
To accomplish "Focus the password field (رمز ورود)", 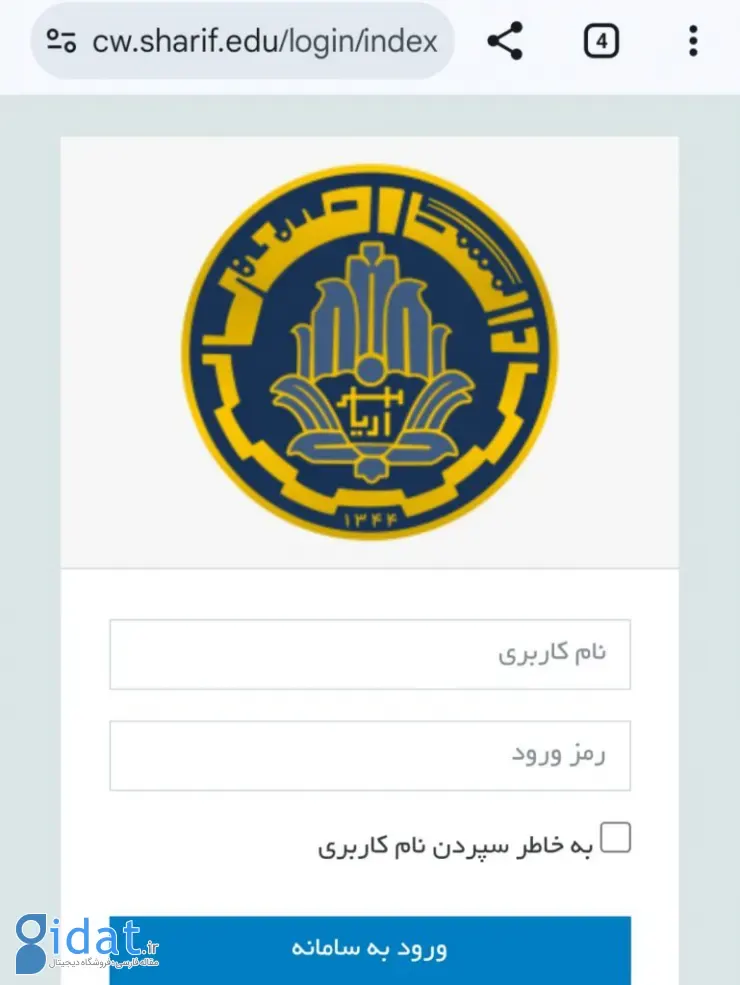I will pyautogui.click(x=370, y=755).
